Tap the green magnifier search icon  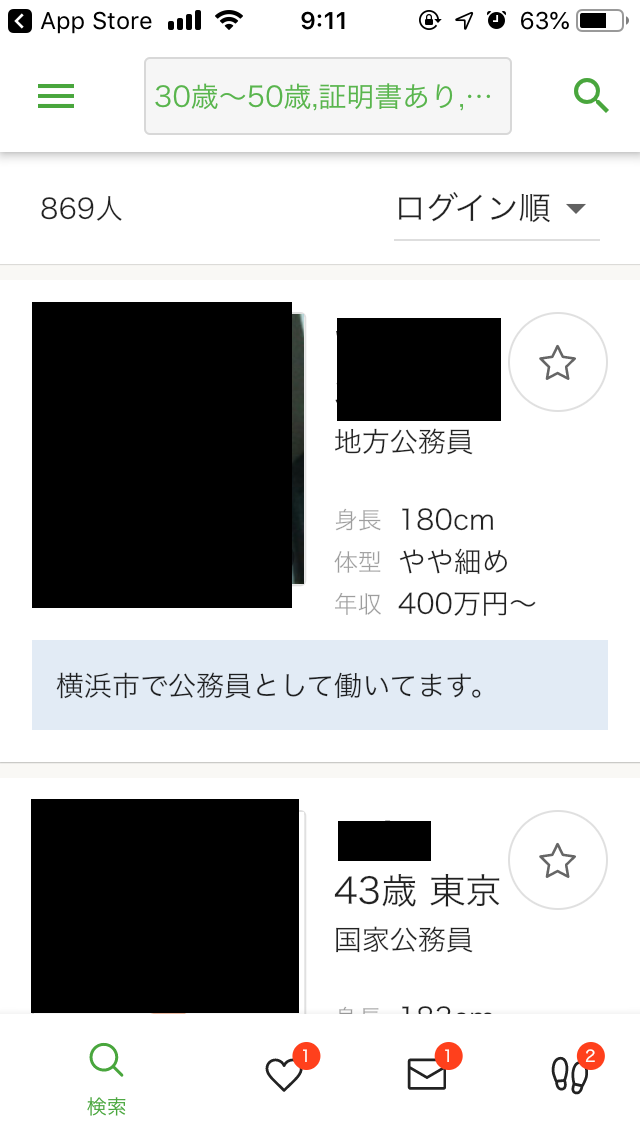591,96
